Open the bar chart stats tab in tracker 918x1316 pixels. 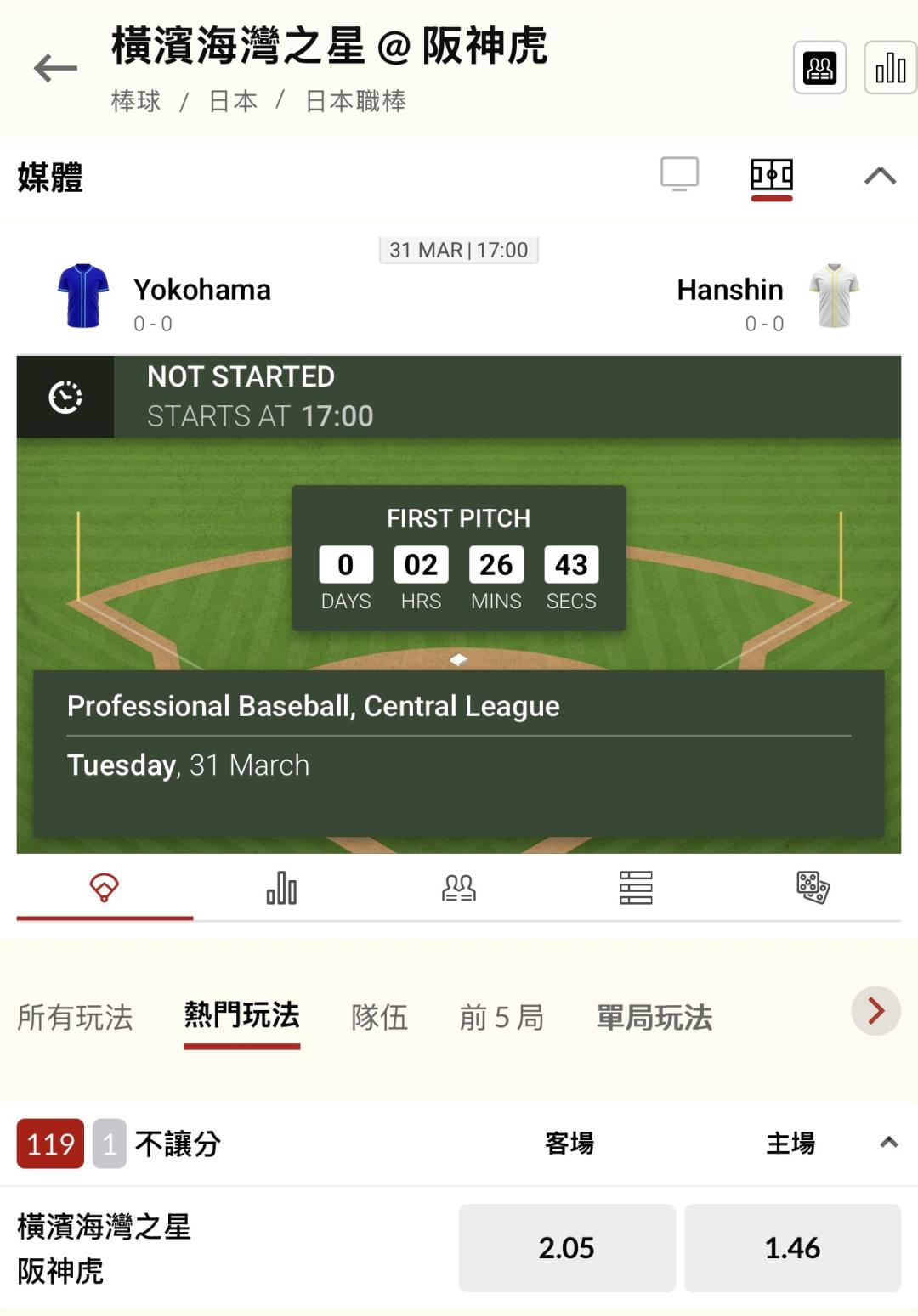[x=281, y=888]
